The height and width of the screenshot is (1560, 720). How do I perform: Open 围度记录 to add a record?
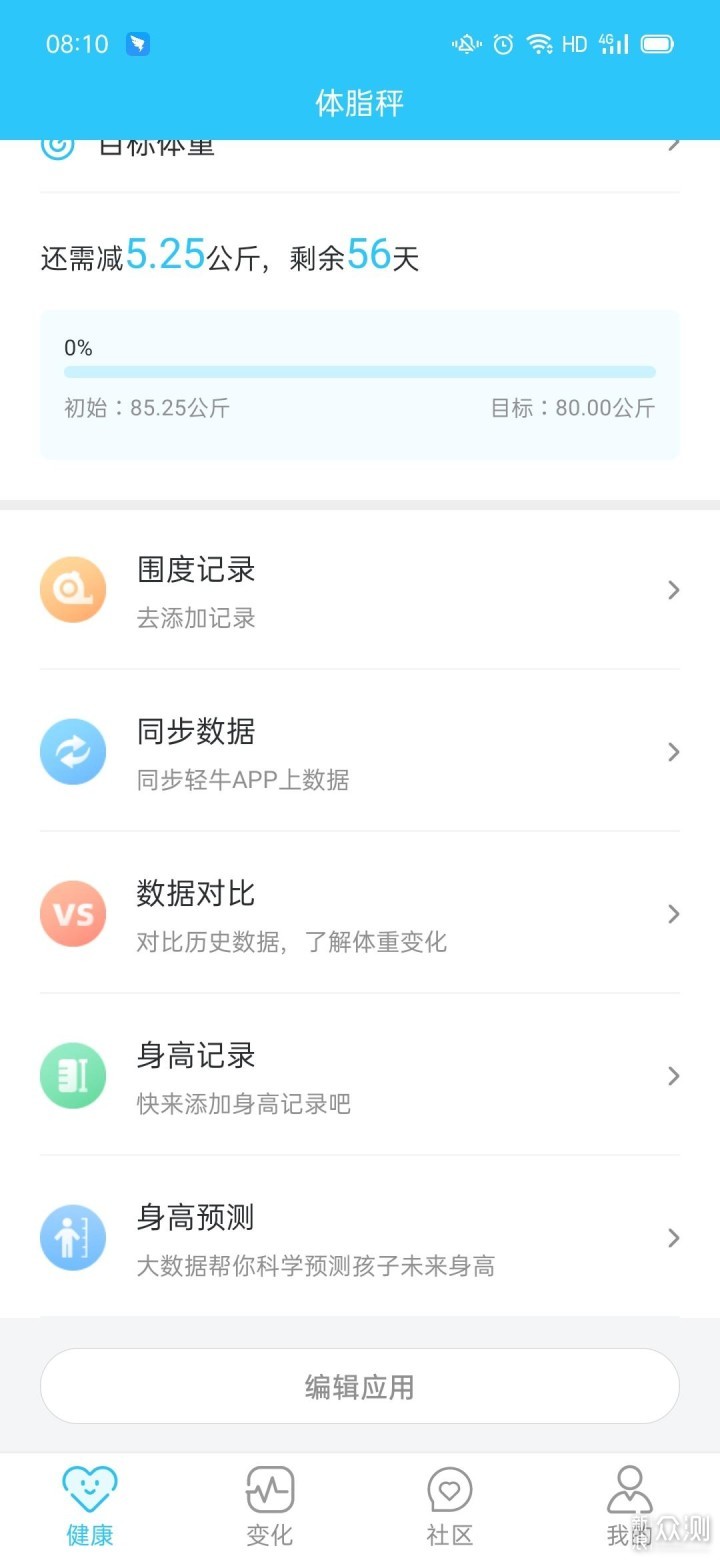click(360, 590)
